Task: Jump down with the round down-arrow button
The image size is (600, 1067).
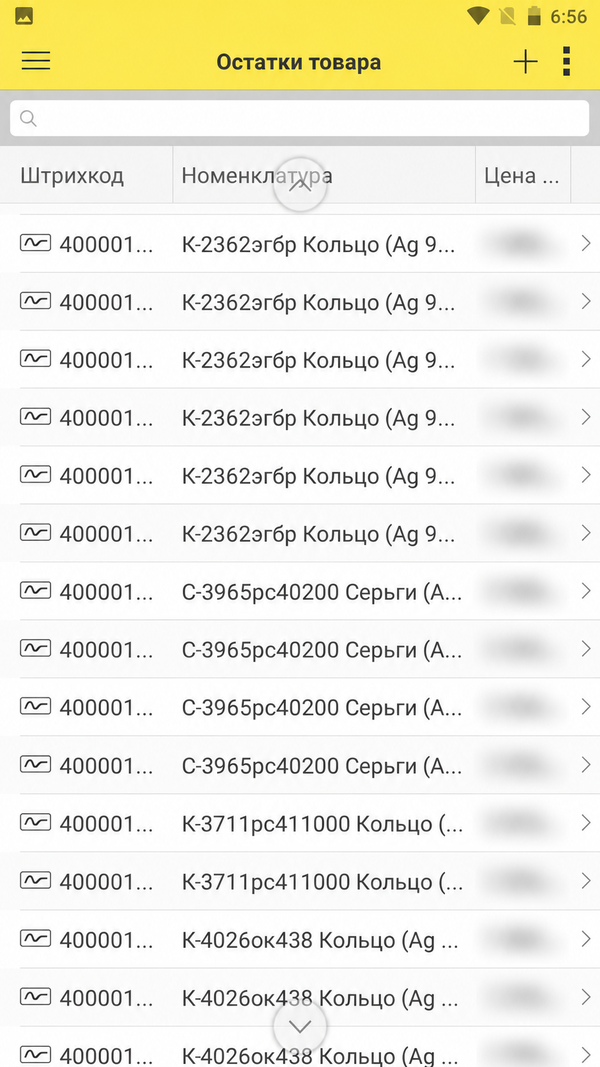Action: pos(300,1026)
